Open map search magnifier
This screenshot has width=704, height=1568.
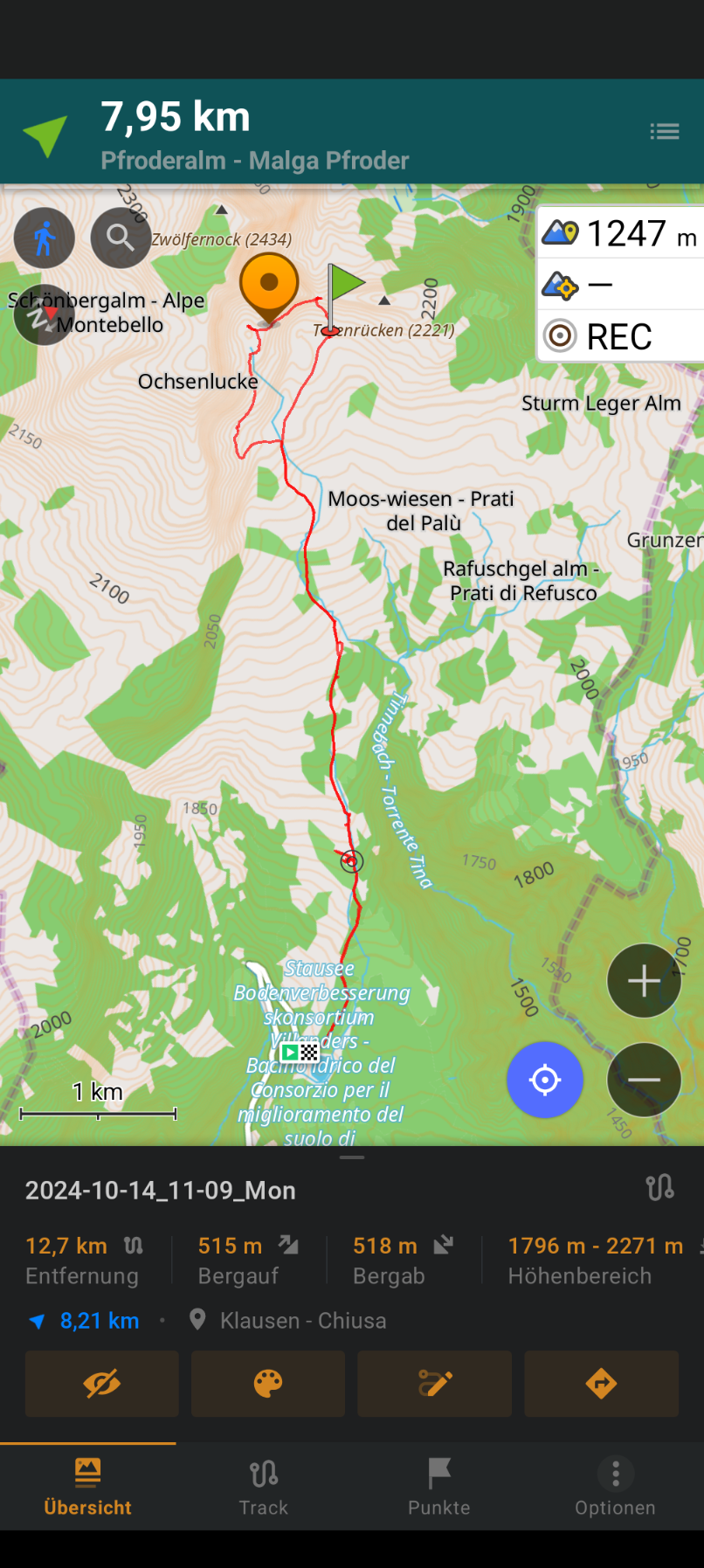pyautogui.click(x=121, y=238)
